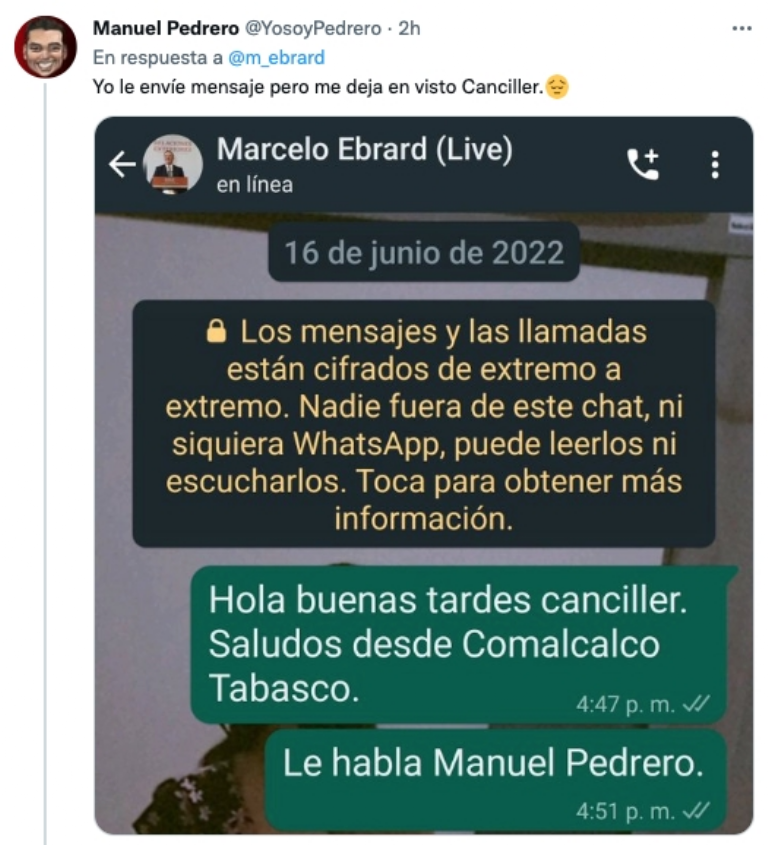Open the @m_ebrard mention link
This screenshot has height=845, width=768.
[x=278, y=59]
